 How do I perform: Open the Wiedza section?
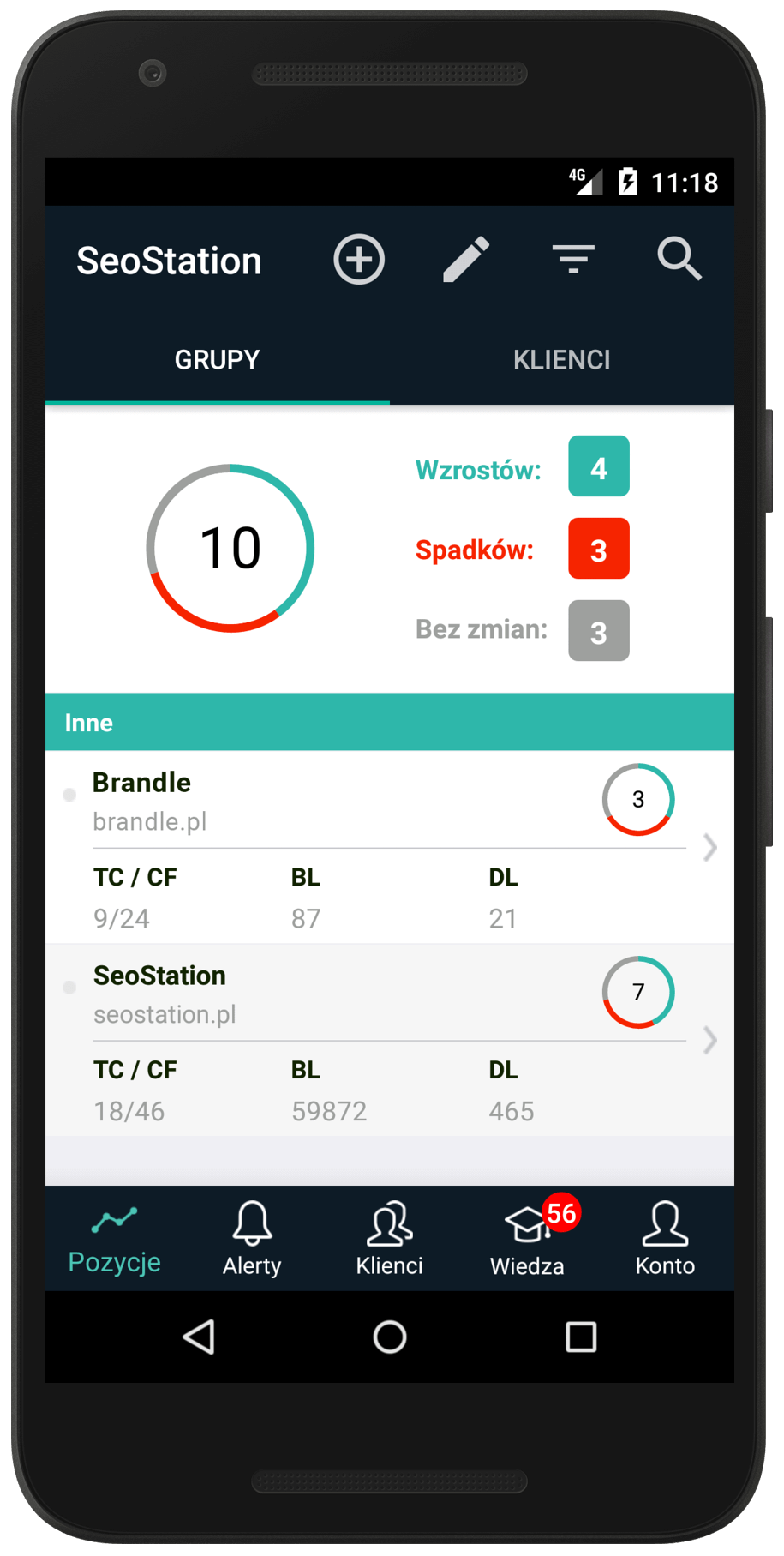(527, 1239)
